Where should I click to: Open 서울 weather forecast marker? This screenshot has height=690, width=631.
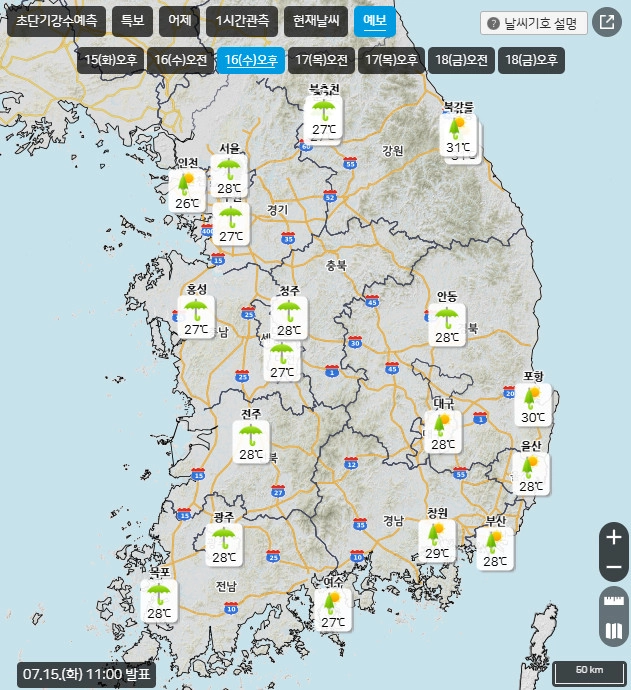[x=229, y=175]
